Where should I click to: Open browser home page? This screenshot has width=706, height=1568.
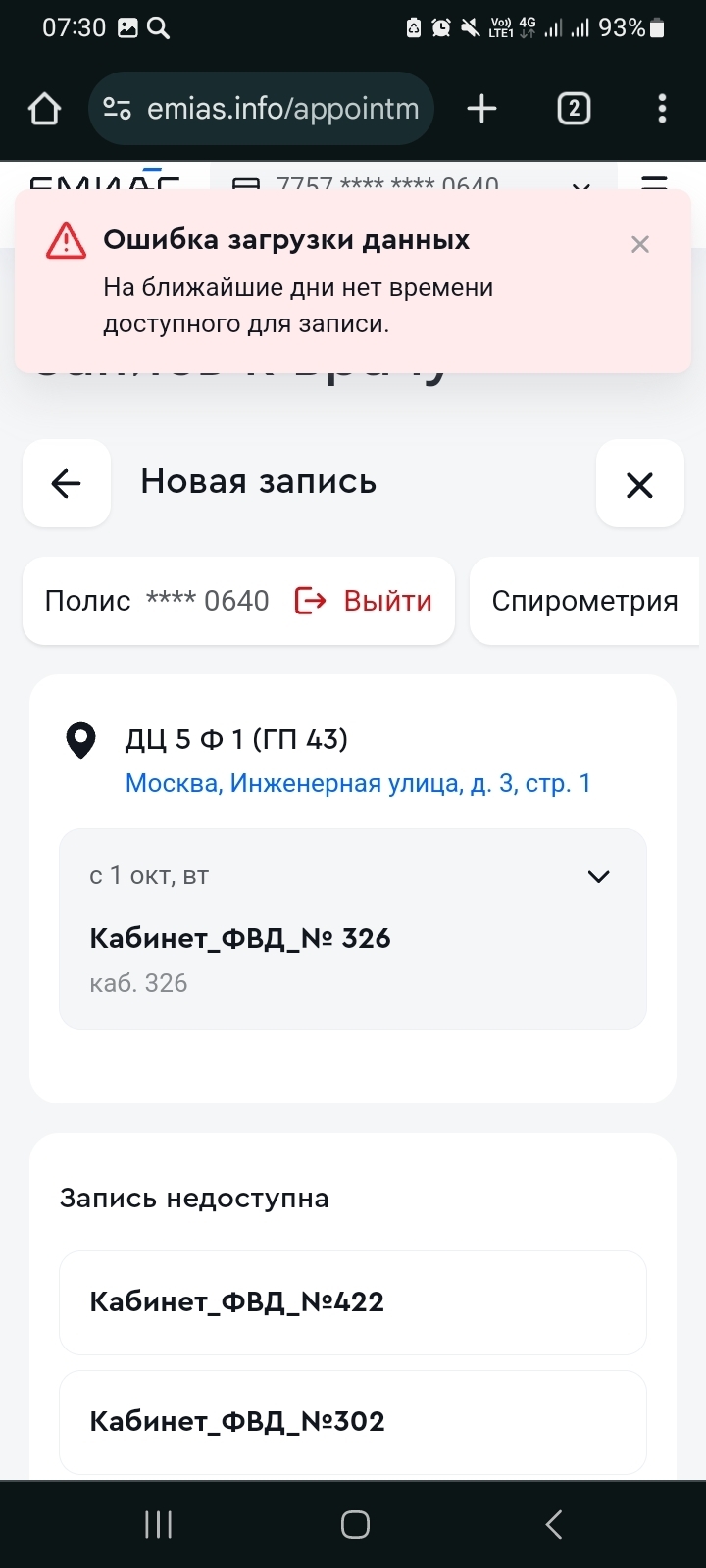pos(44,109)
